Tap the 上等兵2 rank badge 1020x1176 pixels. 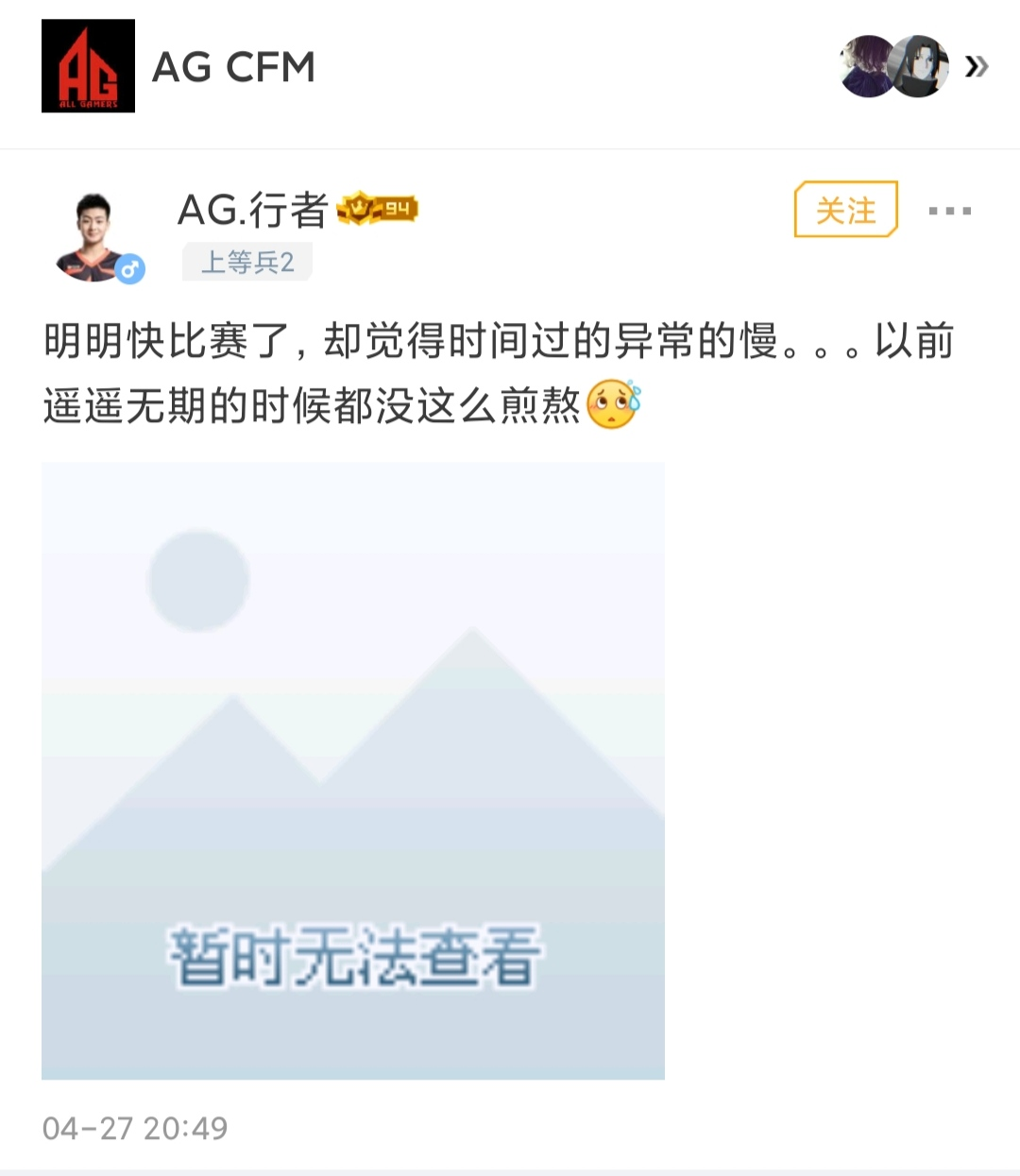(247, 262)
